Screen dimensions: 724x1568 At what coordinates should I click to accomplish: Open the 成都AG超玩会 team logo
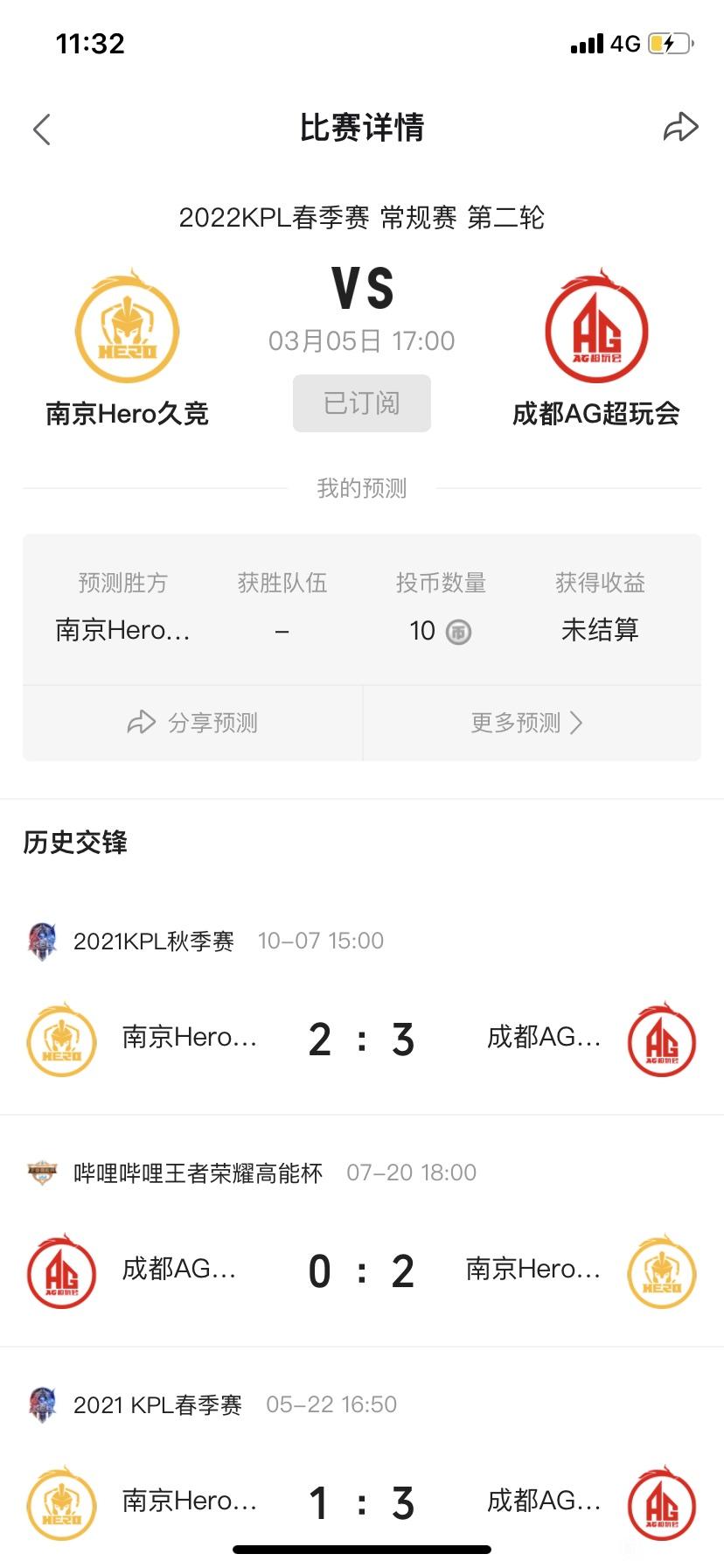[x=596, y=326]
